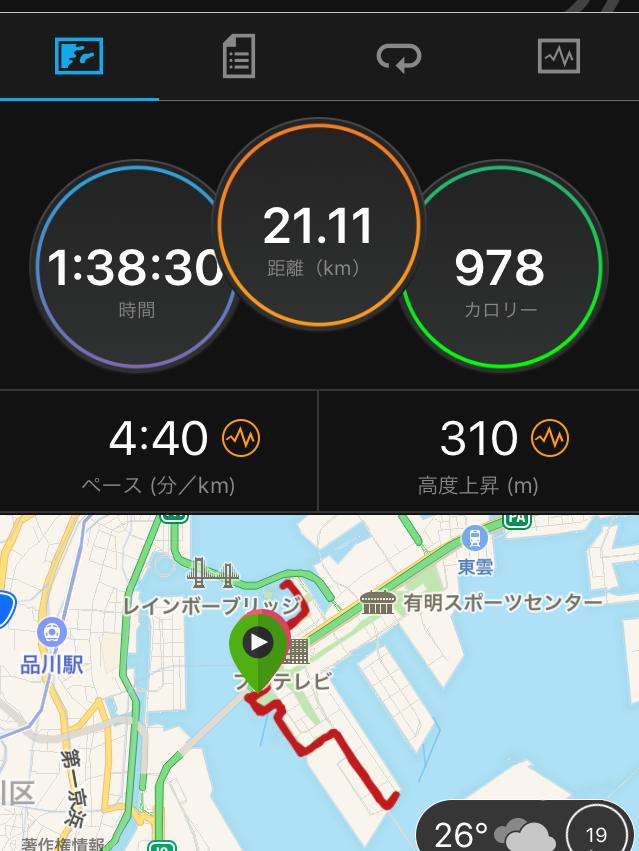Screen dimensions: 639x851
Task: View the pace chart for 4:40
Action: click(x=240, y=438)
